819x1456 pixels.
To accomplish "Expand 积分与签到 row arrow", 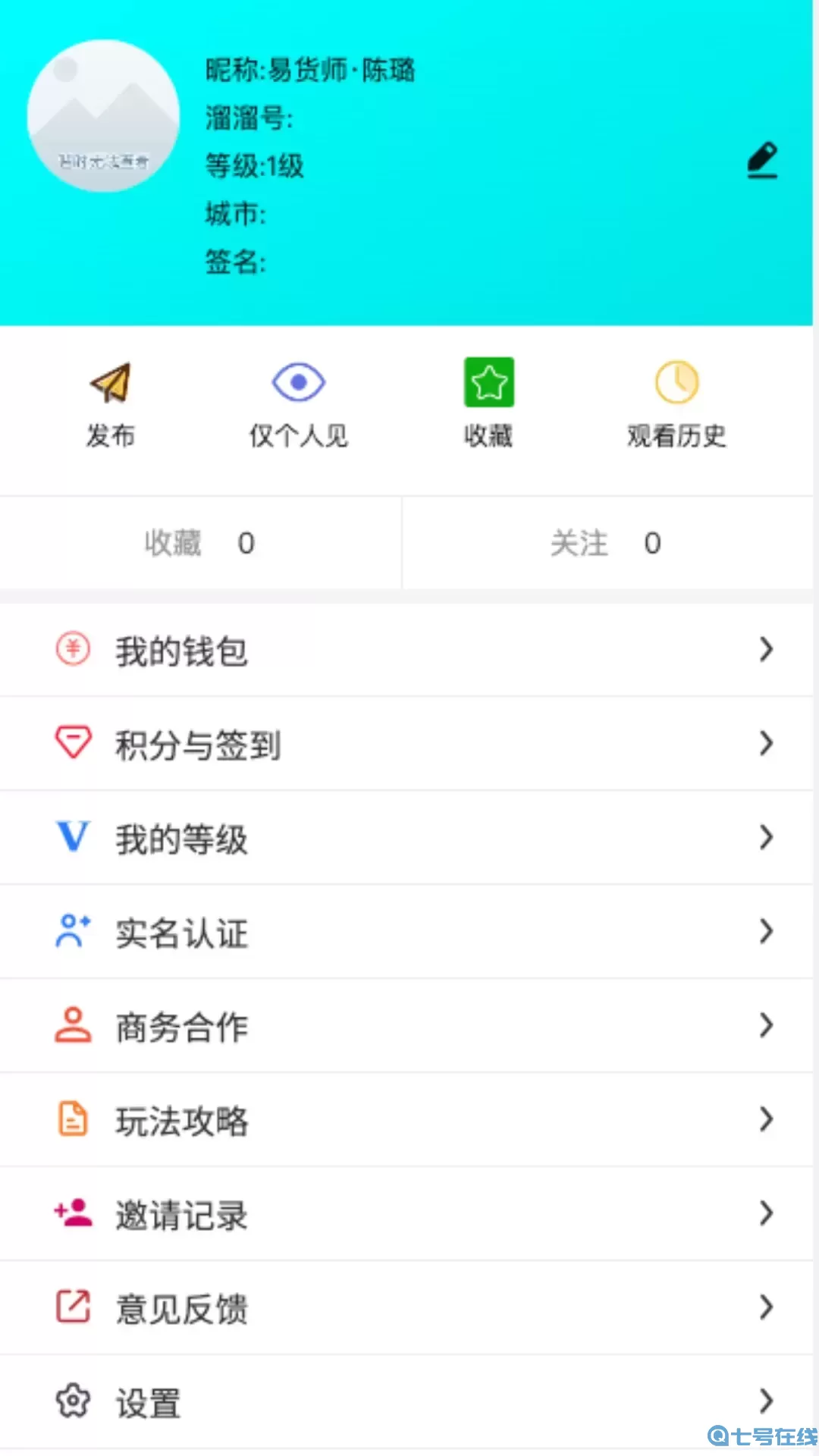I will click(764, 744).
